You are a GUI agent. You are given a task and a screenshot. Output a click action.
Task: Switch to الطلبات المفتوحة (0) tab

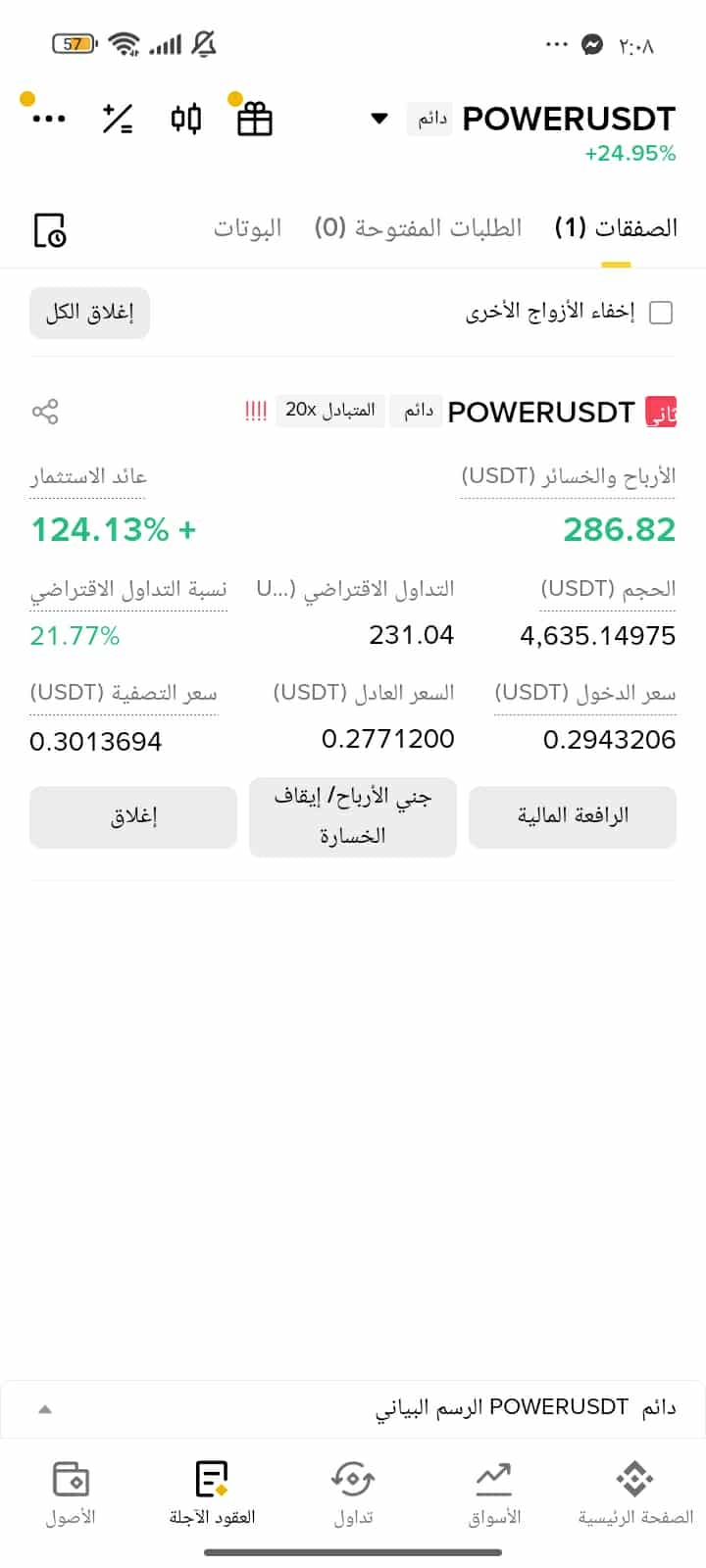tap(419, 228)
